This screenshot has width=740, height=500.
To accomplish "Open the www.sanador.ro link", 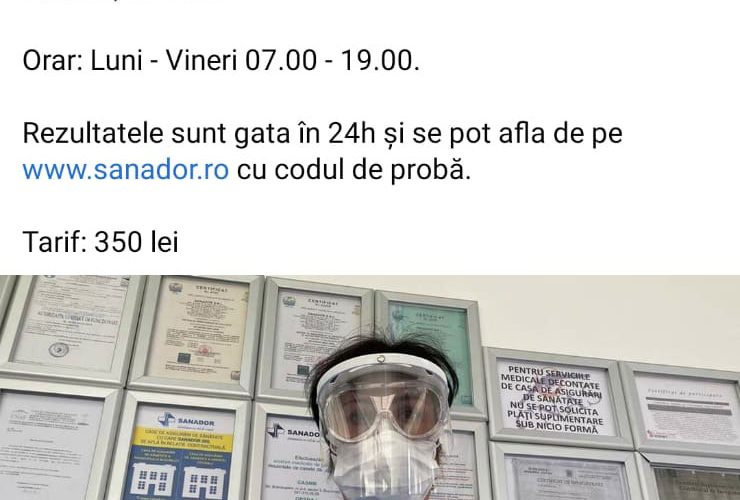I will point(126,170).
